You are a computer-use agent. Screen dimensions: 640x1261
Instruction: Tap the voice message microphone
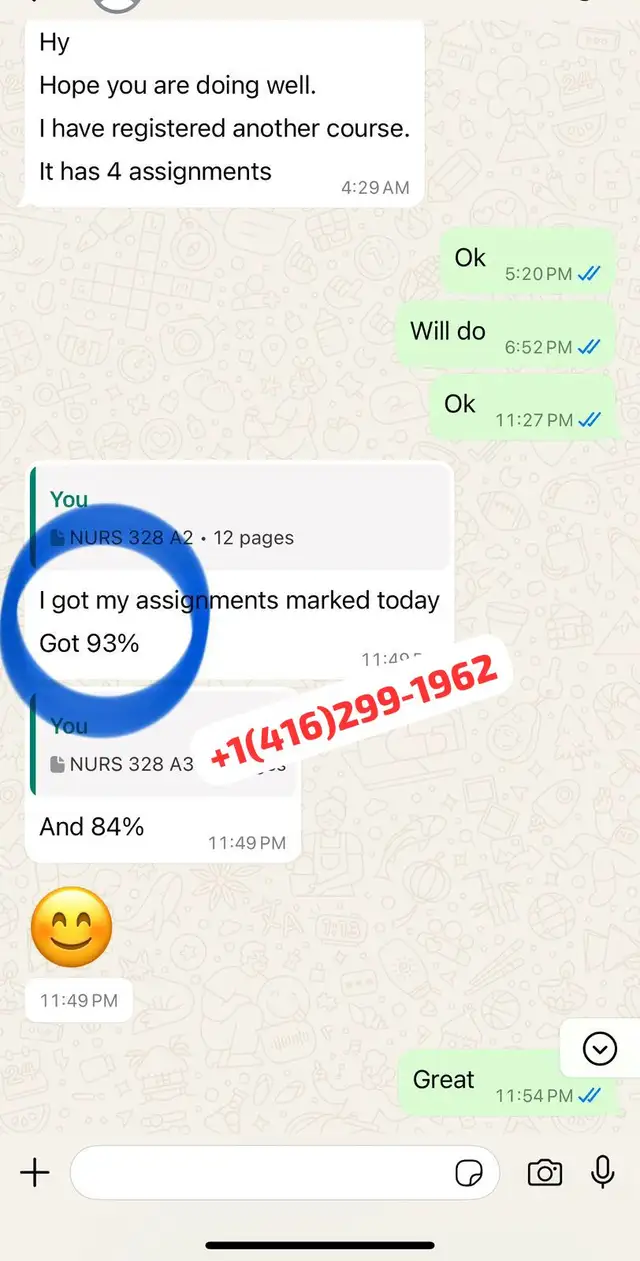pyautogui.click(x=603, y=1171)
